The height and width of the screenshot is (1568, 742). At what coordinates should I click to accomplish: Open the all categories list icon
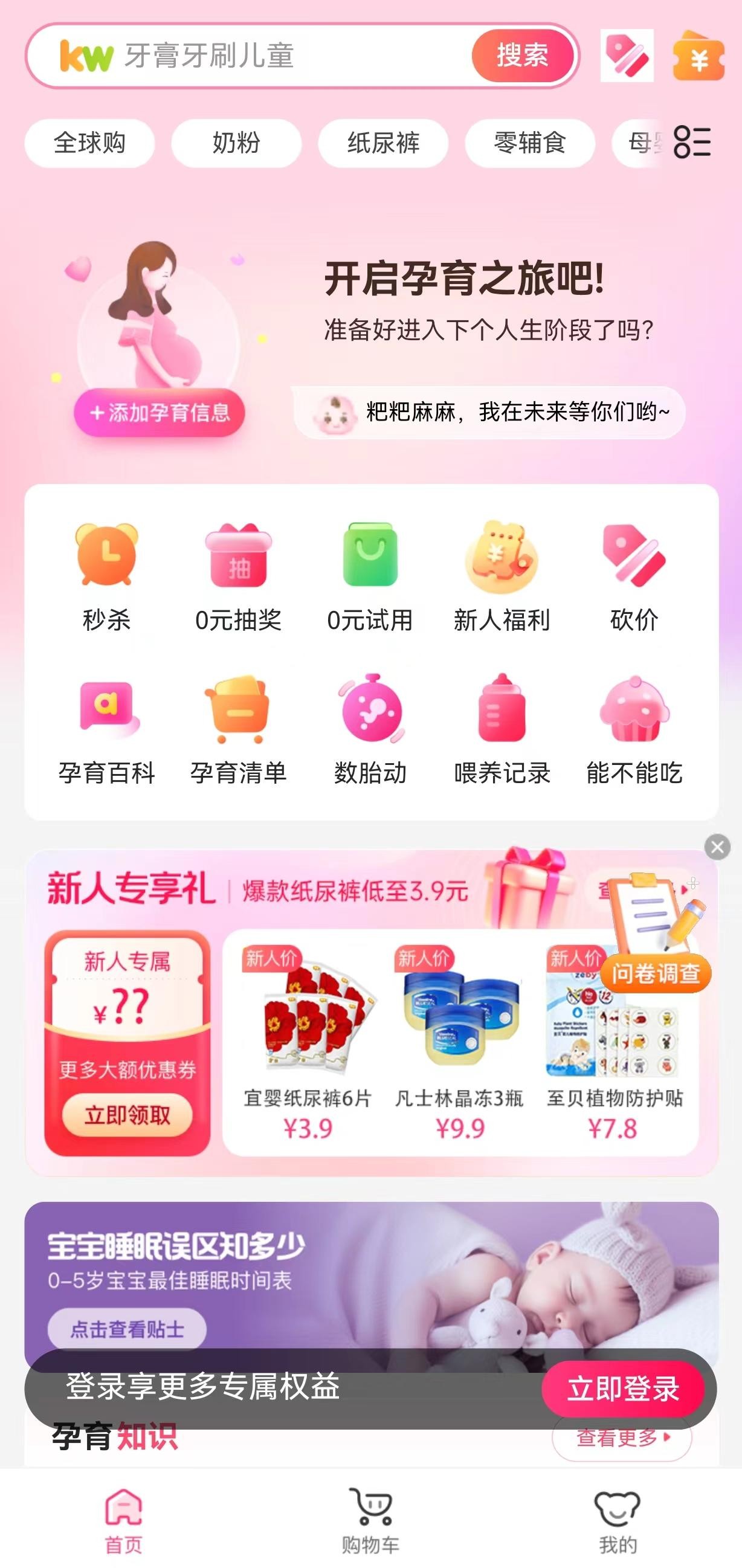pyautogui.click(x=692, y=143)
